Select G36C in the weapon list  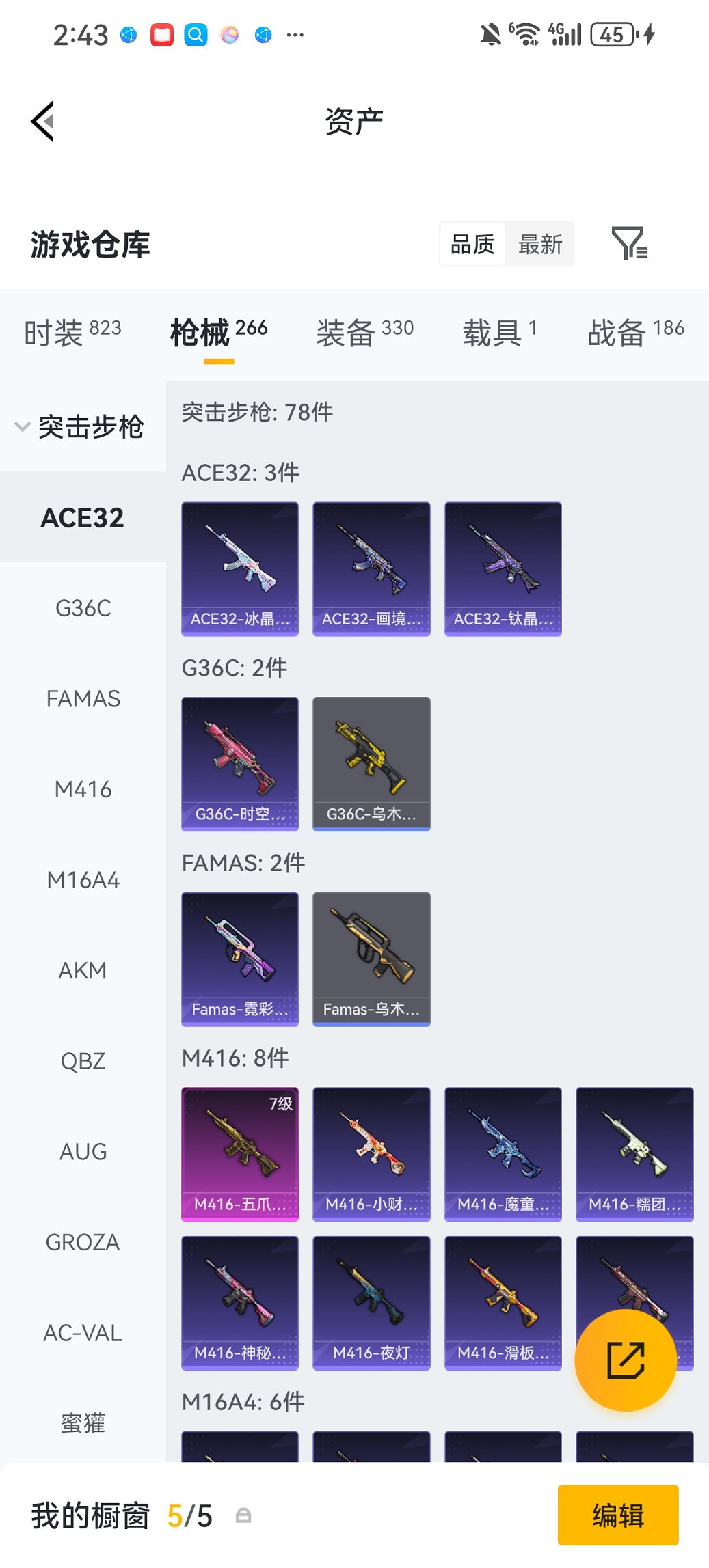(83, 608)
